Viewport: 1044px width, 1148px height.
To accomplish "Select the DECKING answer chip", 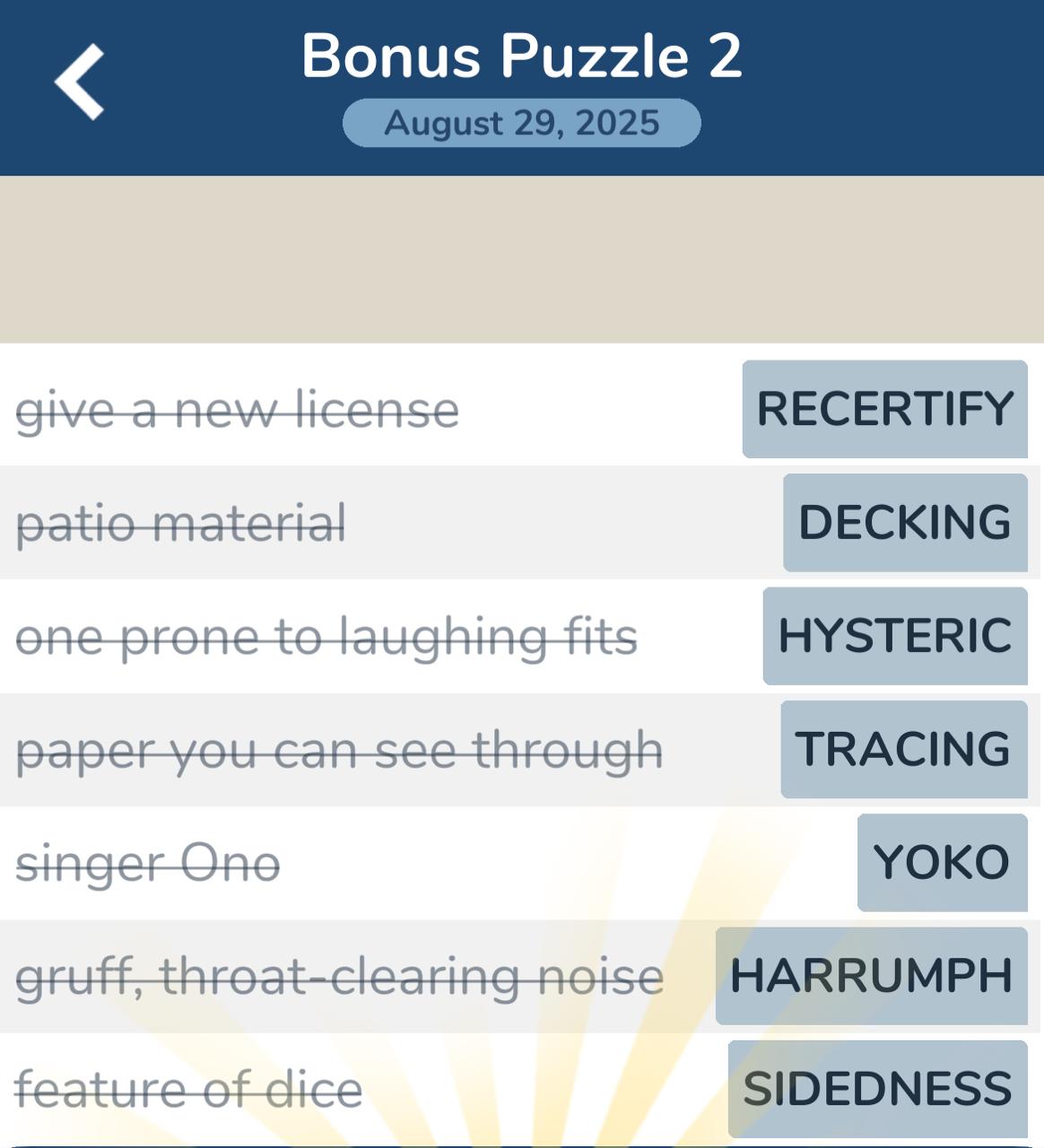I will point(905,523).
